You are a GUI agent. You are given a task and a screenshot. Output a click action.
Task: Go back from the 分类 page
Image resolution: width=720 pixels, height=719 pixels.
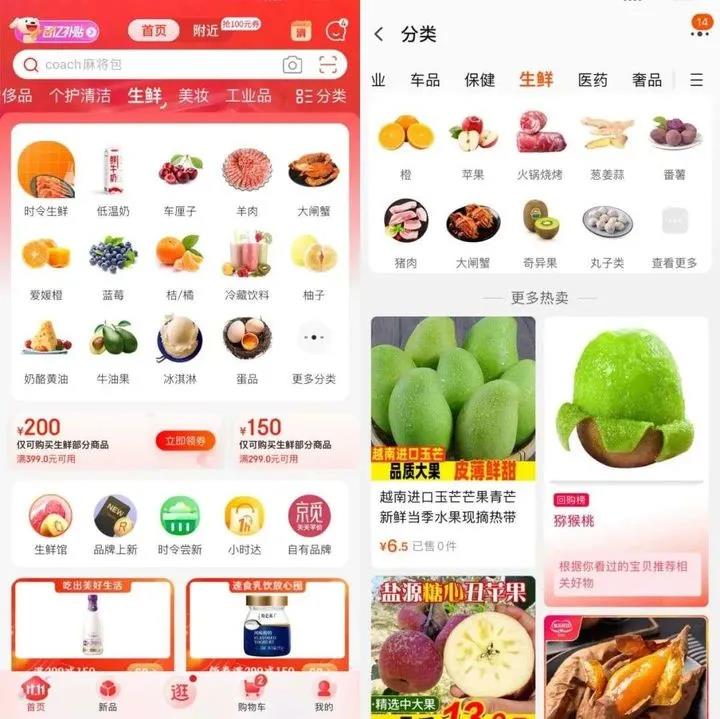coord(379,35)
